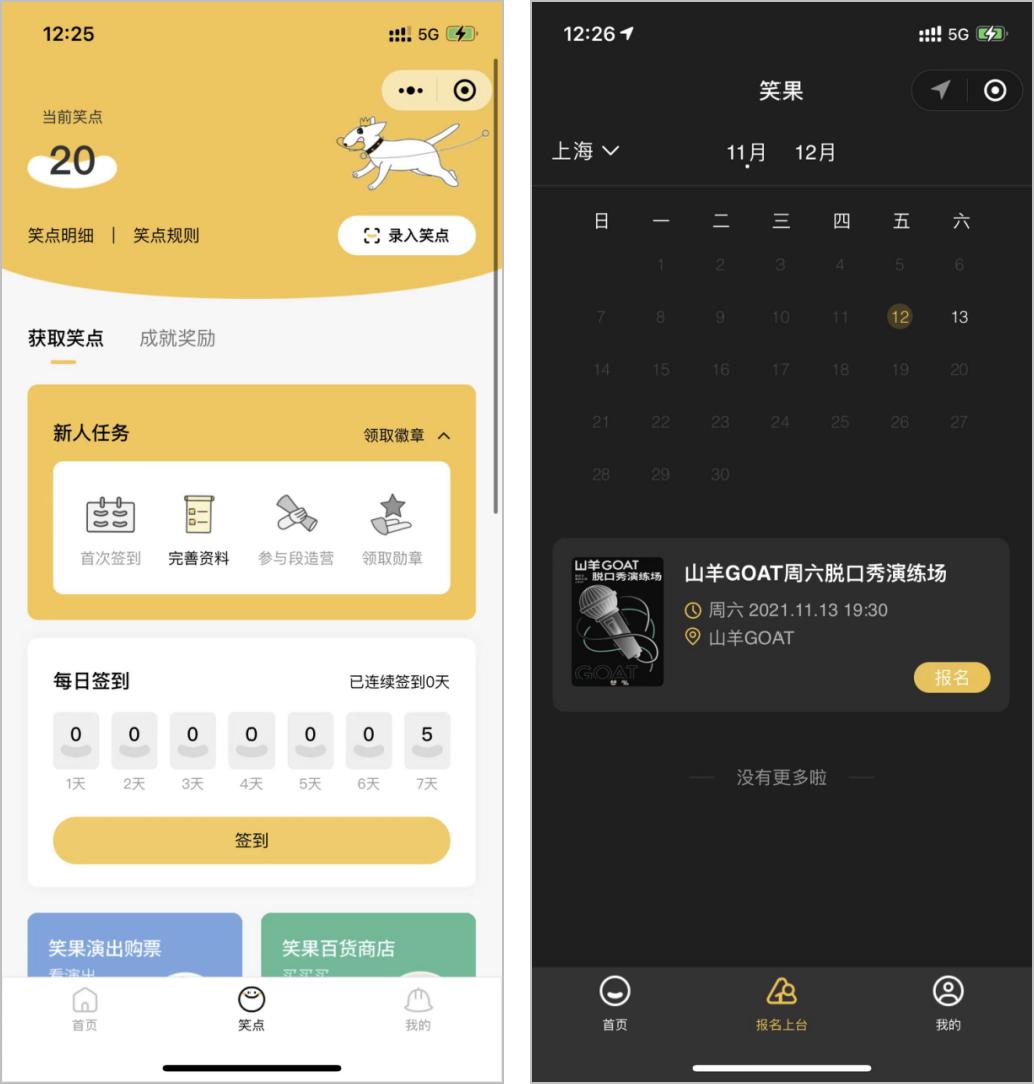Open the 完善资料 task

point(199,530)
